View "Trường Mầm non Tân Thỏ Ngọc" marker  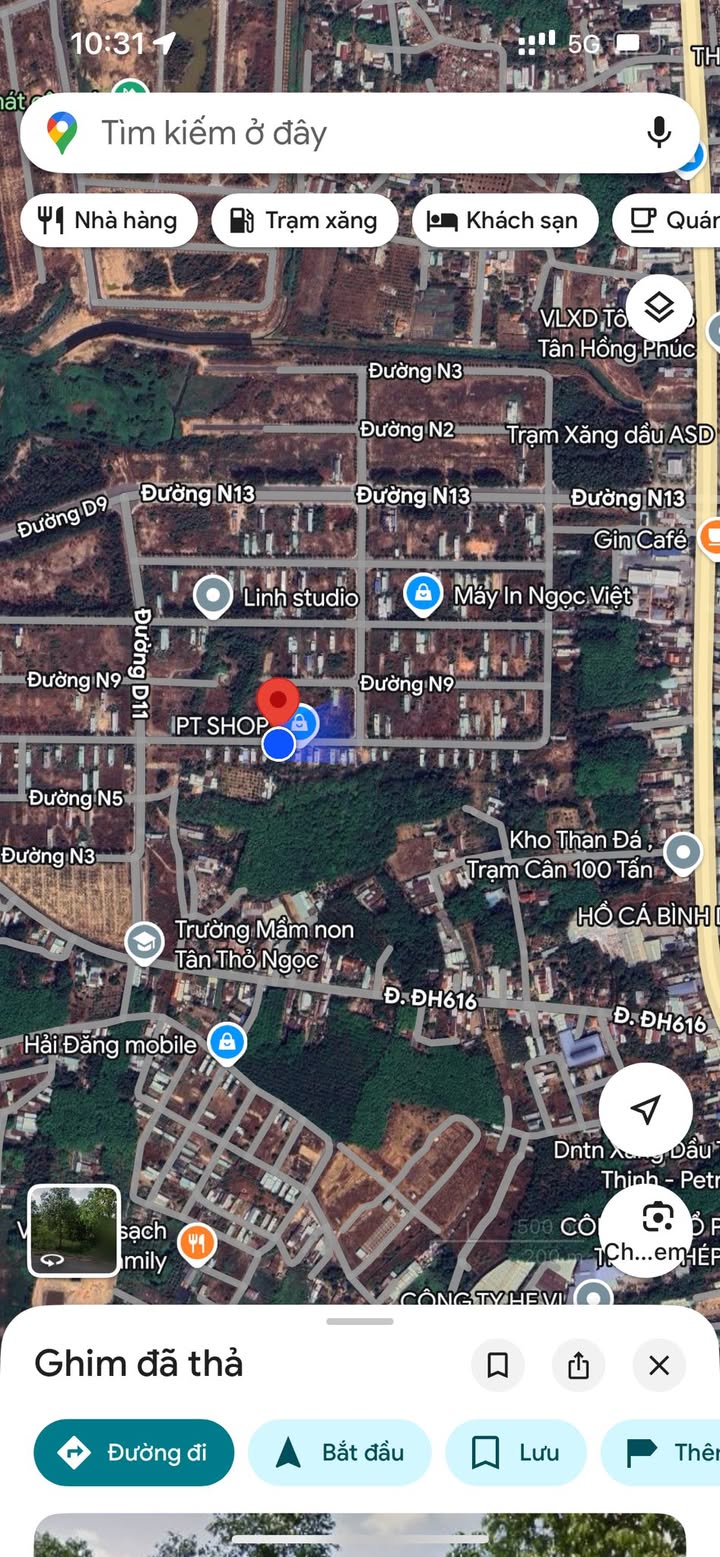pyautogui.click(x=145, y=942)
